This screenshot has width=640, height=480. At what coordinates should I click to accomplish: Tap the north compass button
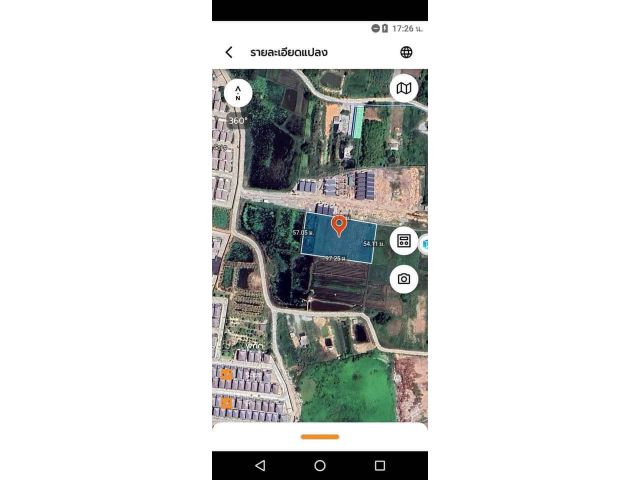[x=238, y=93]
